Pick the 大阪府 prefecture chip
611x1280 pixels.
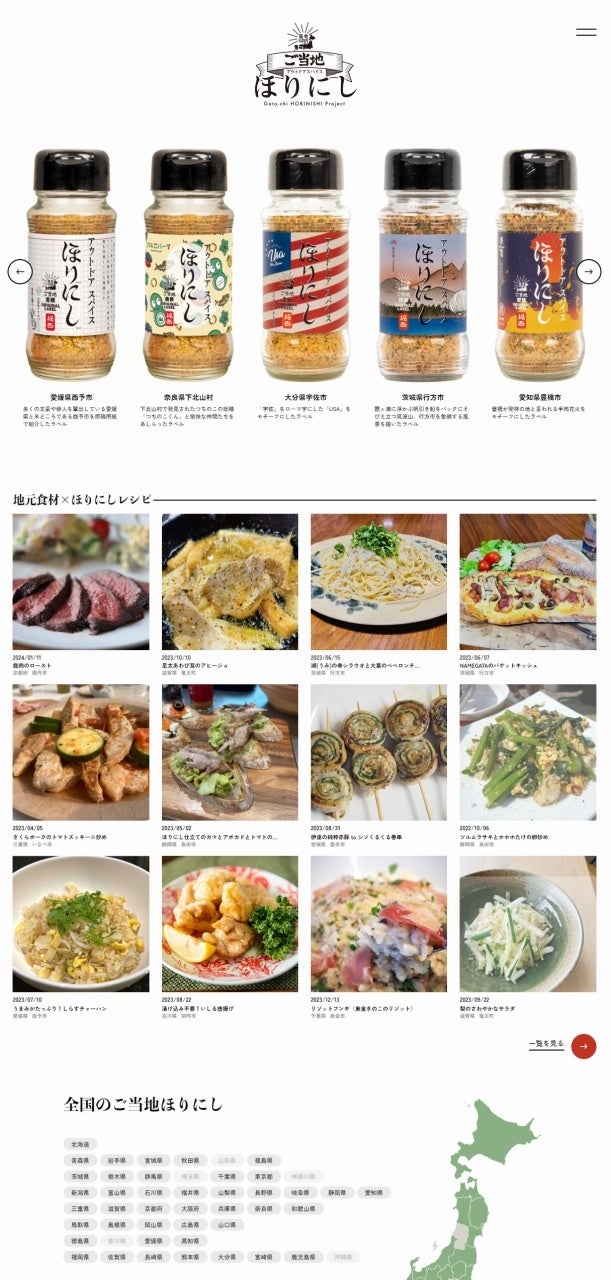(190, 1209)
